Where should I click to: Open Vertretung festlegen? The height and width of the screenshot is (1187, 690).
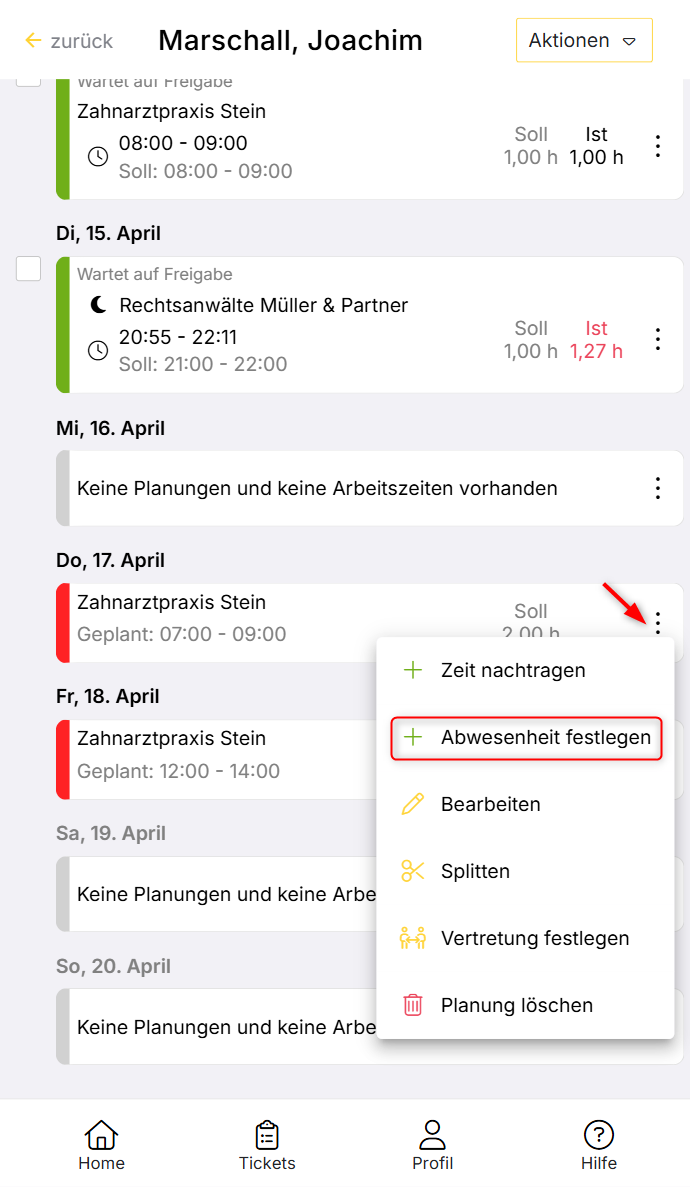pyautogui.click(x=535, y=938)
